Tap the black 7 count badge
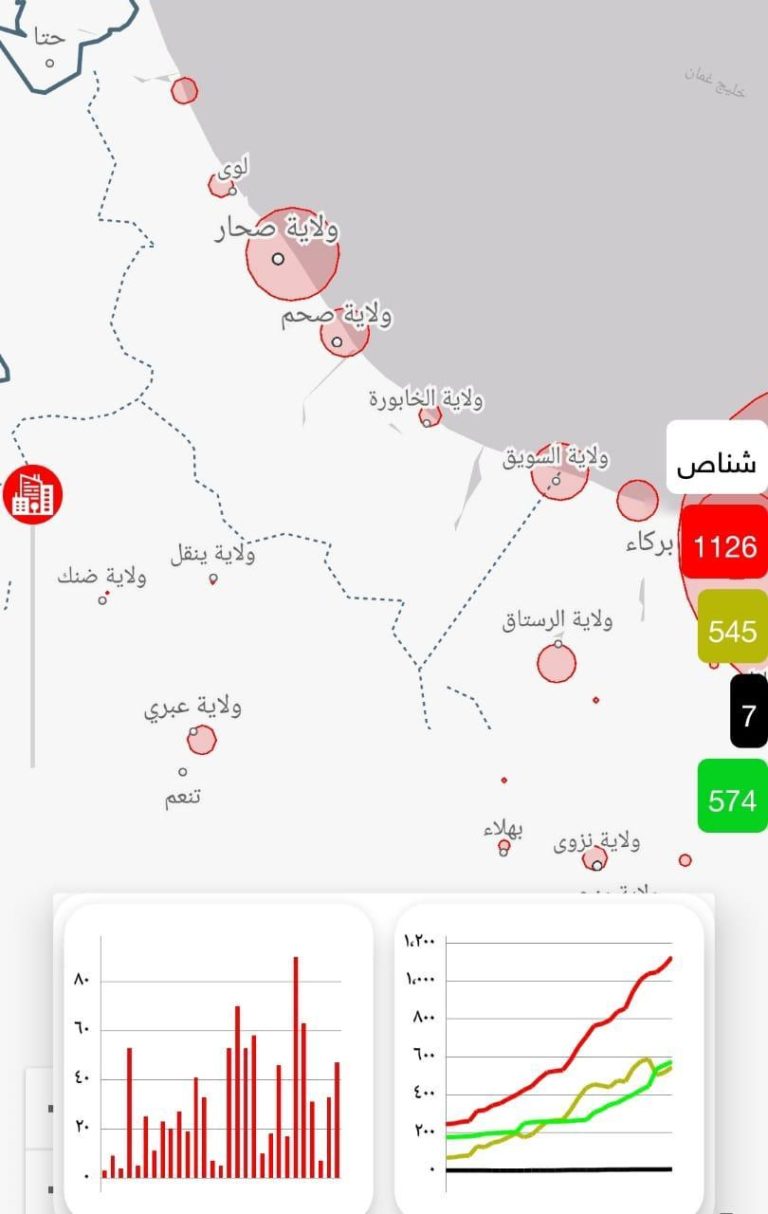 [748, 715]
